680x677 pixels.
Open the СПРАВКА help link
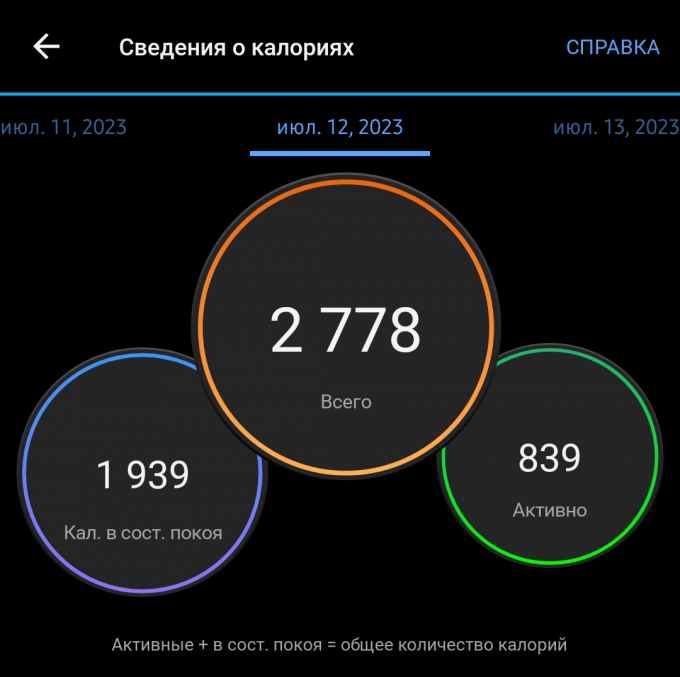pos(612,47)
